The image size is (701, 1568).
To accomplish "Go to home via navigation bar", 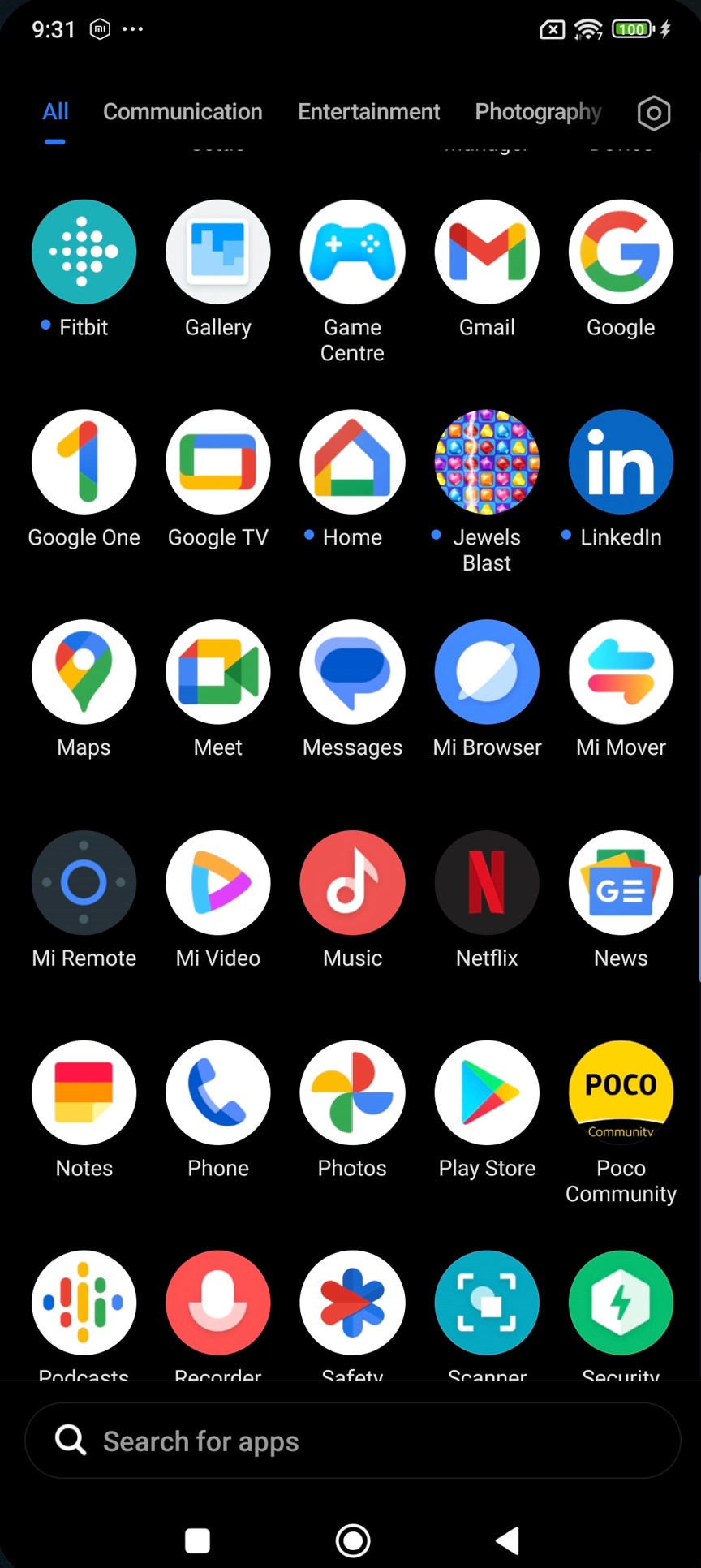I will coord(352,1540).
